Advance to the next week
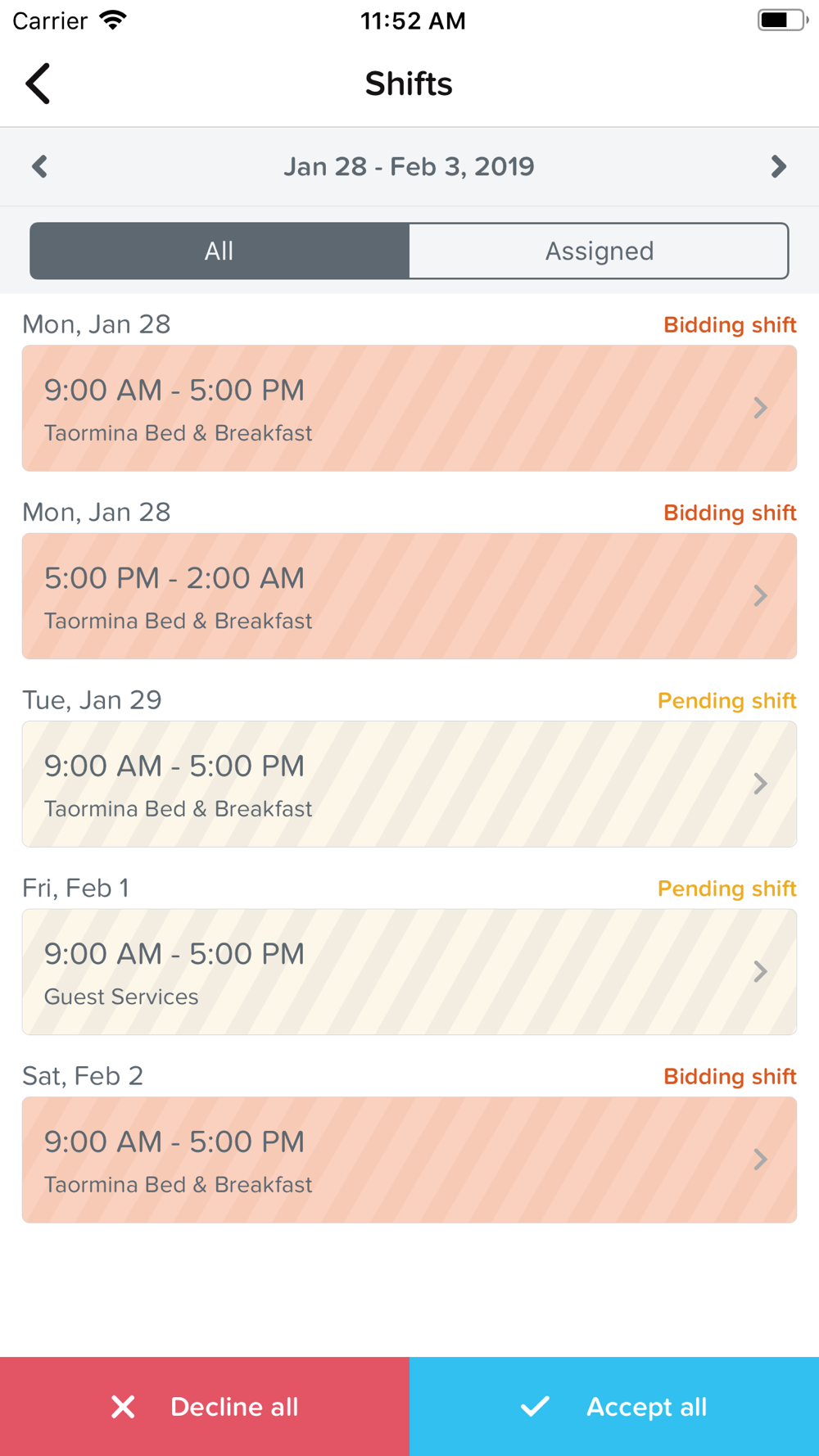819x1456 pixels. [x=779, y=167]
